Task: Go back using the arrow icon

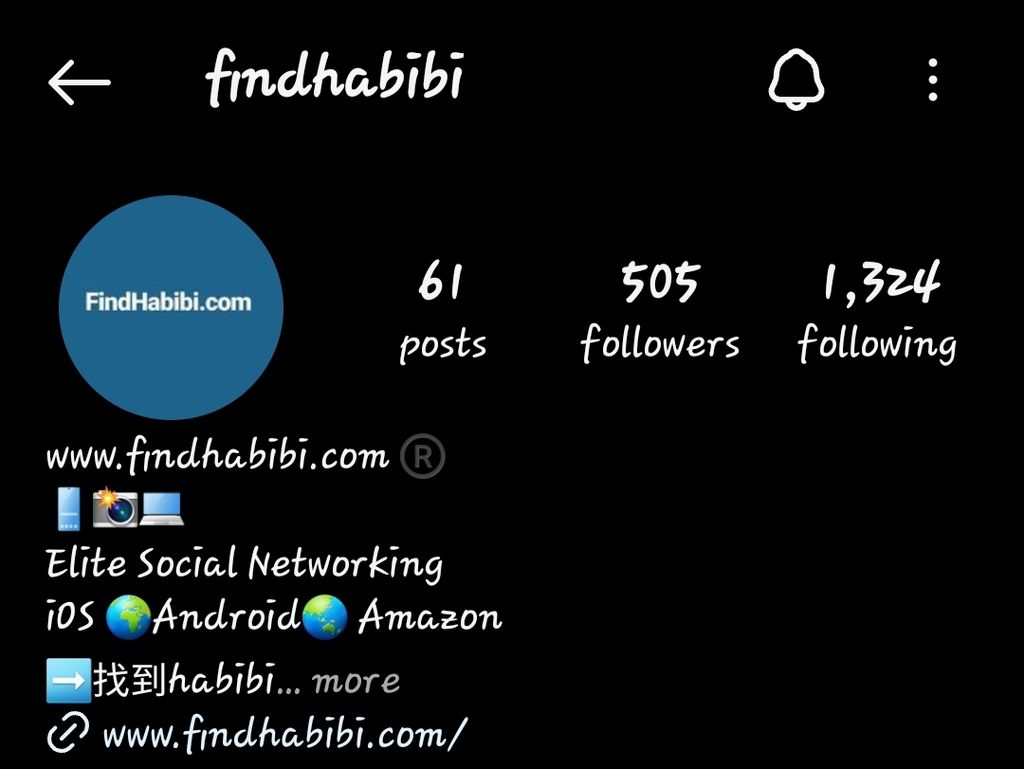Action: [x=79, y=82]
